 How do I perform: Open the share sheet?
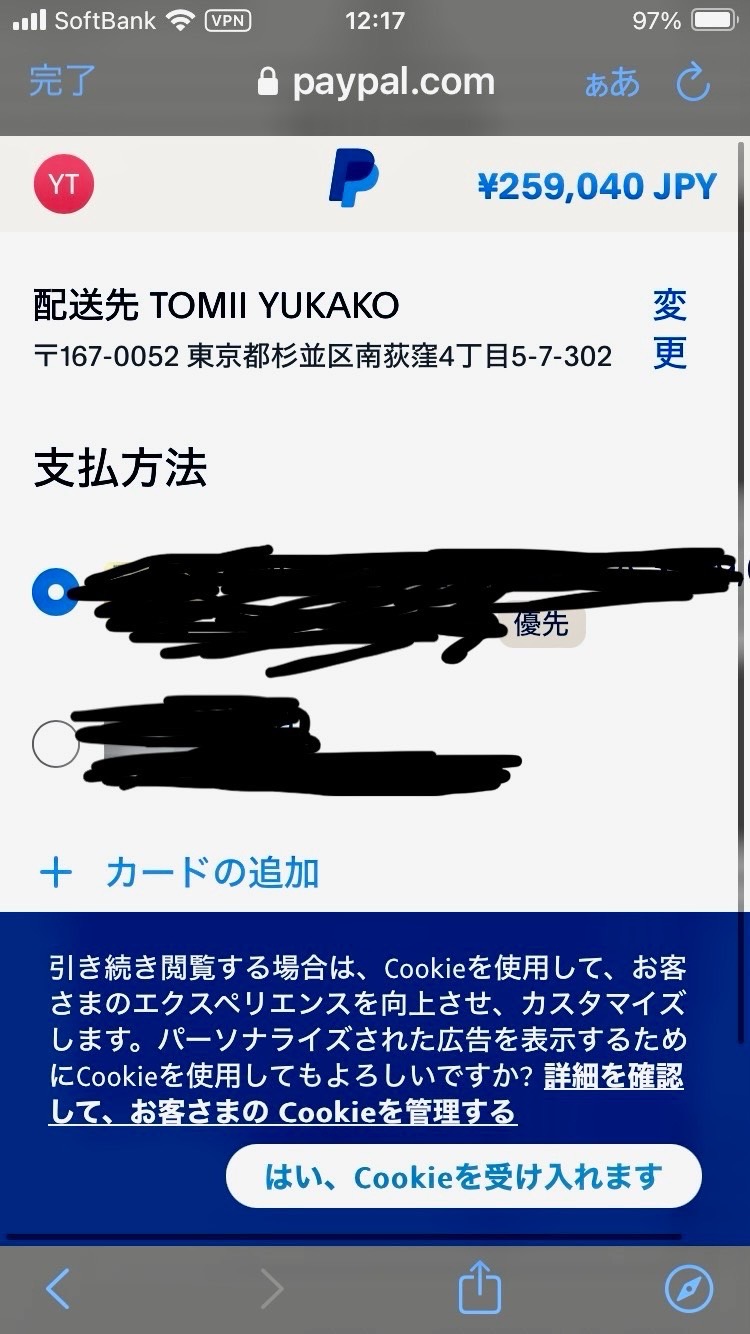tap(479, 1287)
